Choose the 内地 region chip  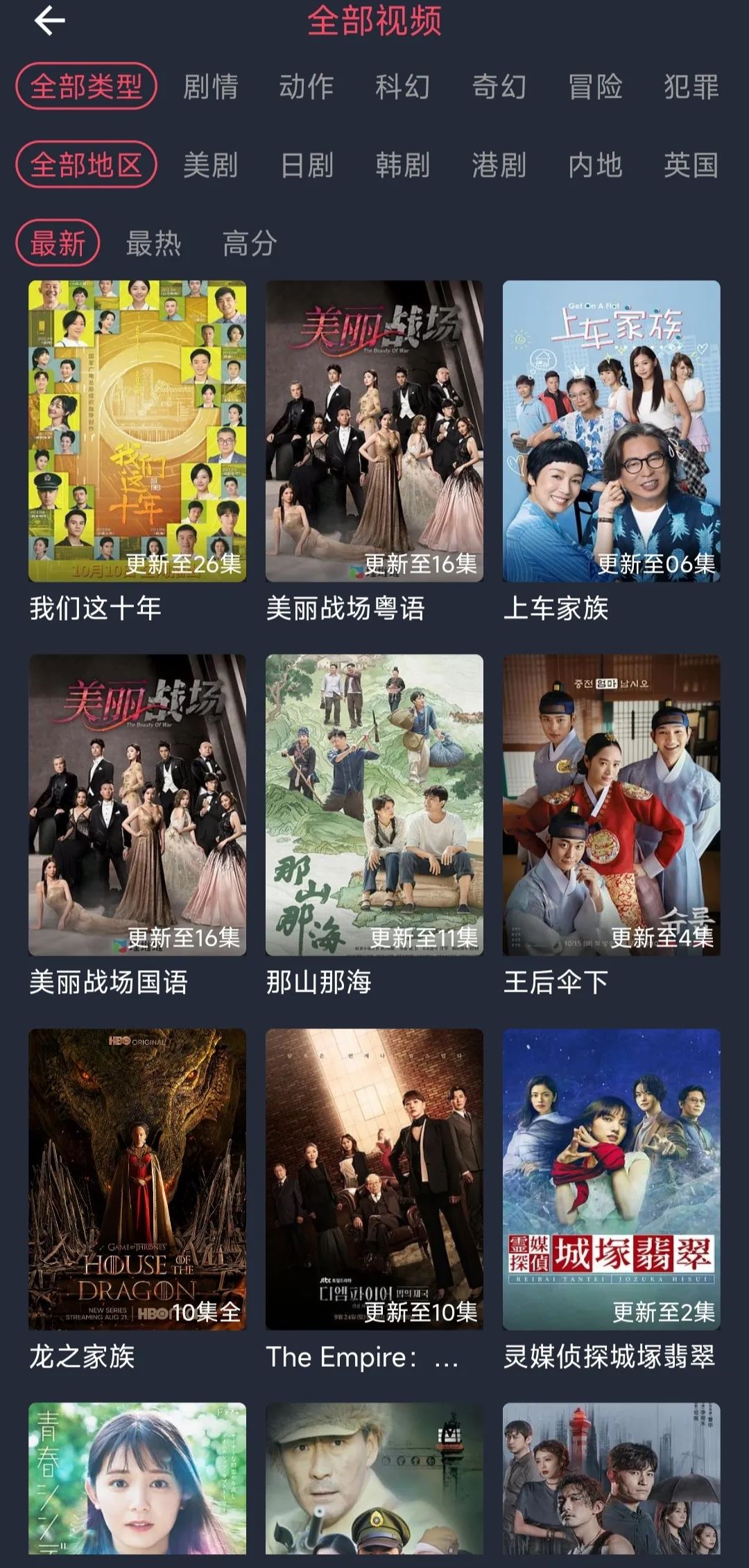click(595, 165)
